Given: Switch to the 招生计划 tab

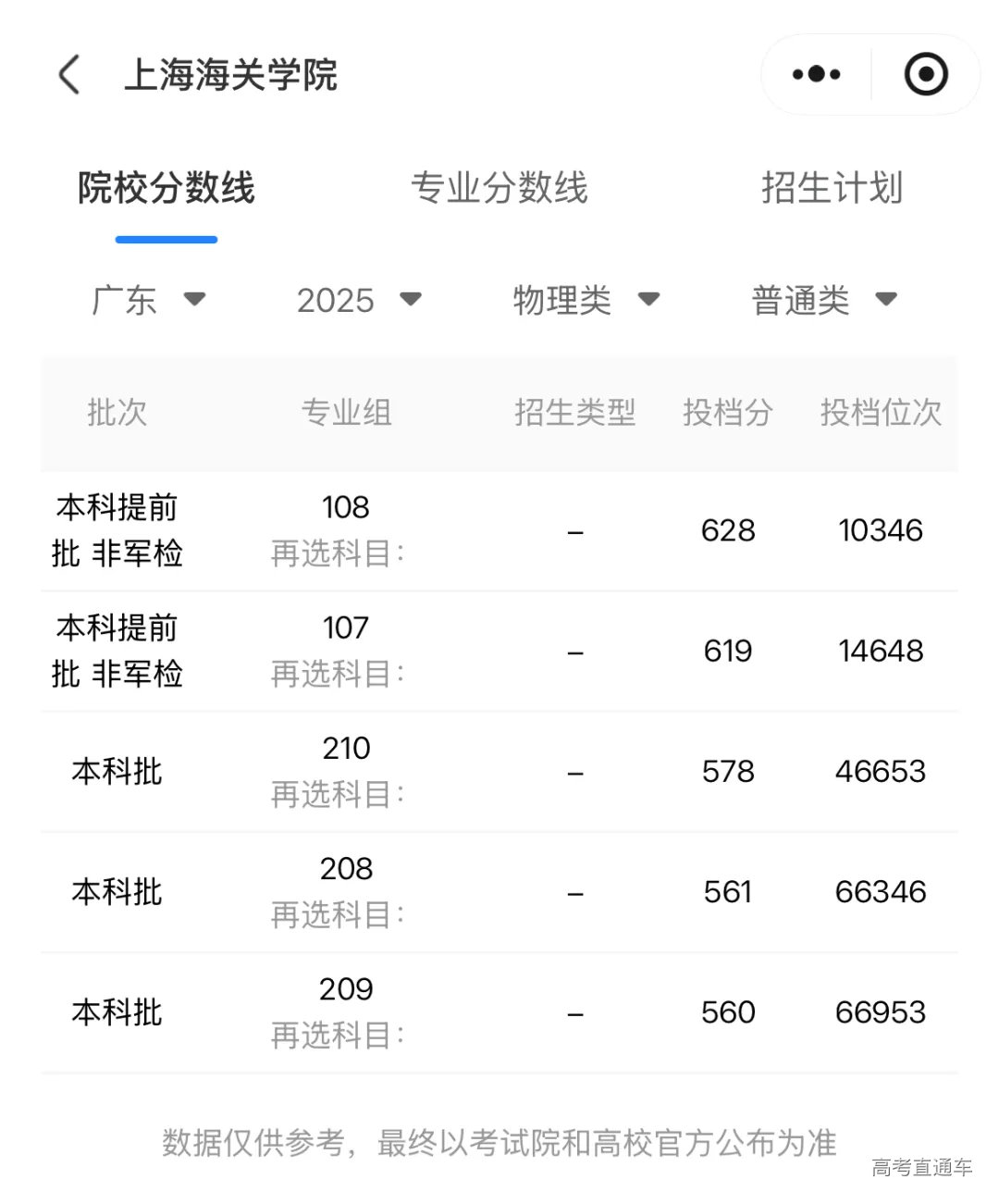Looking at the screenshot, I should coord(831,188).
